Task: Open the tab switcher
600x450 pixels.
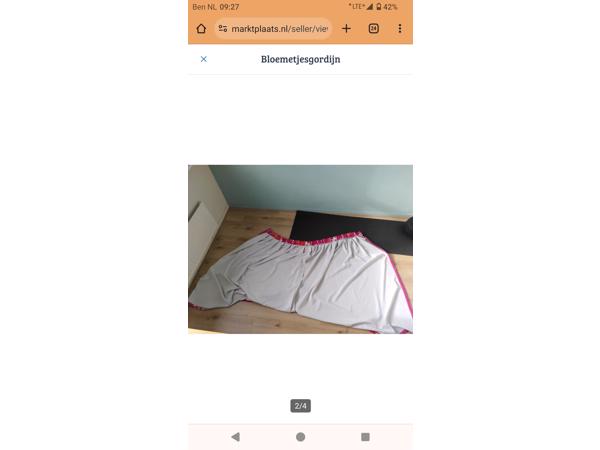Action: point(373,29)
